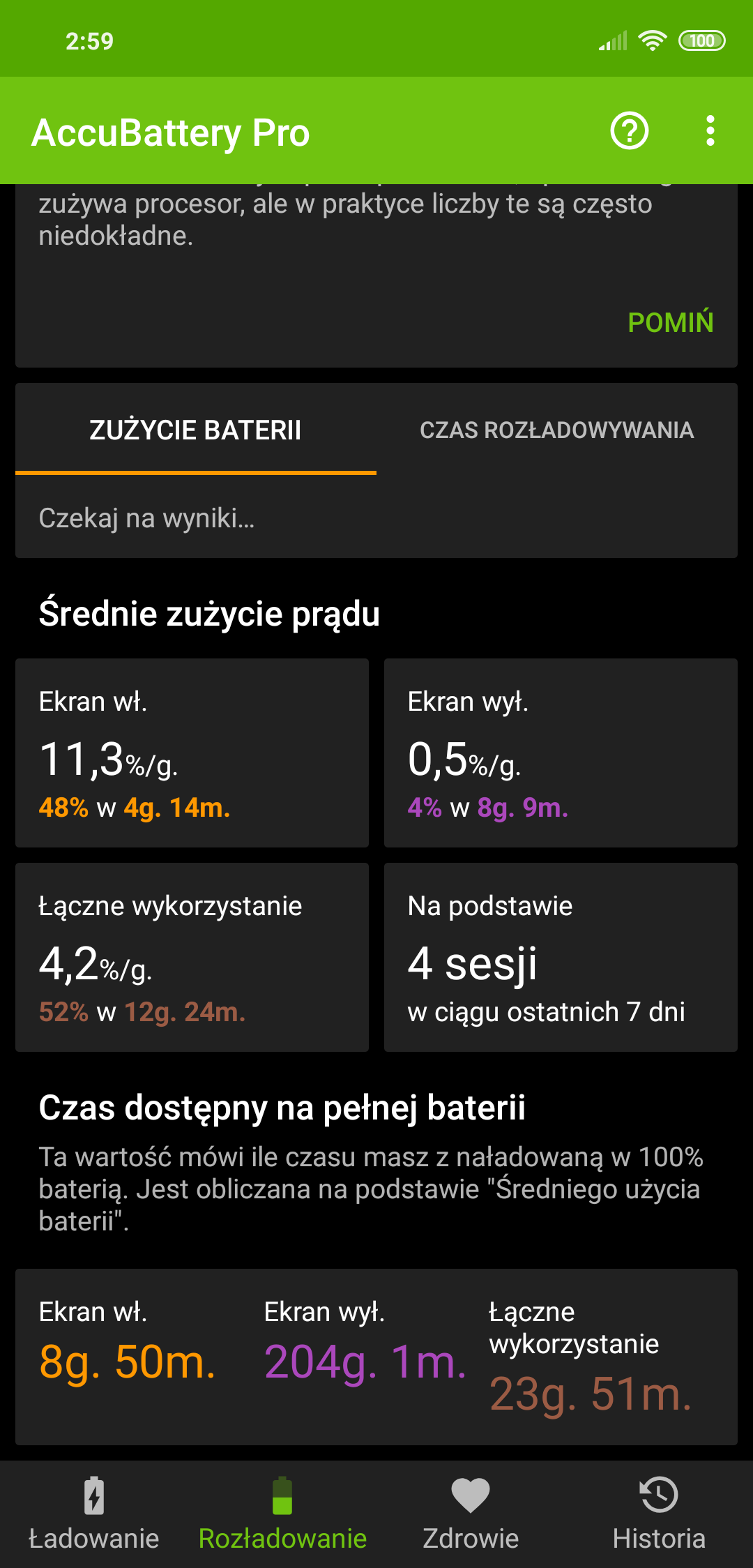This screenshot has height=1568, width=753.
Task: Open the overflow menu
Action: 710,131
